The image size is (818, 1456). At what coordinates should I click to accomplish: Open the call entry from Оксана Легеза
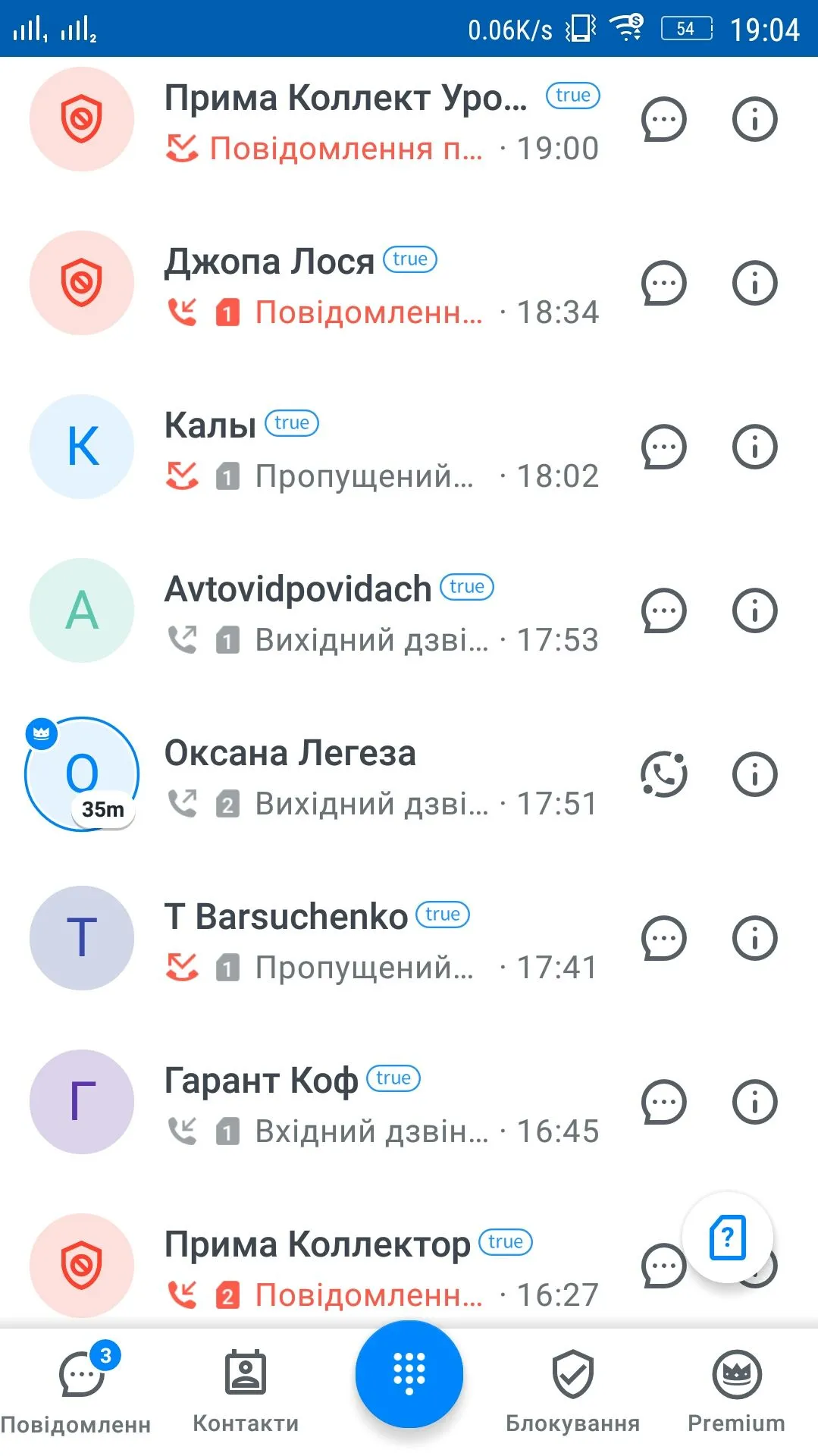click(379, 775)
